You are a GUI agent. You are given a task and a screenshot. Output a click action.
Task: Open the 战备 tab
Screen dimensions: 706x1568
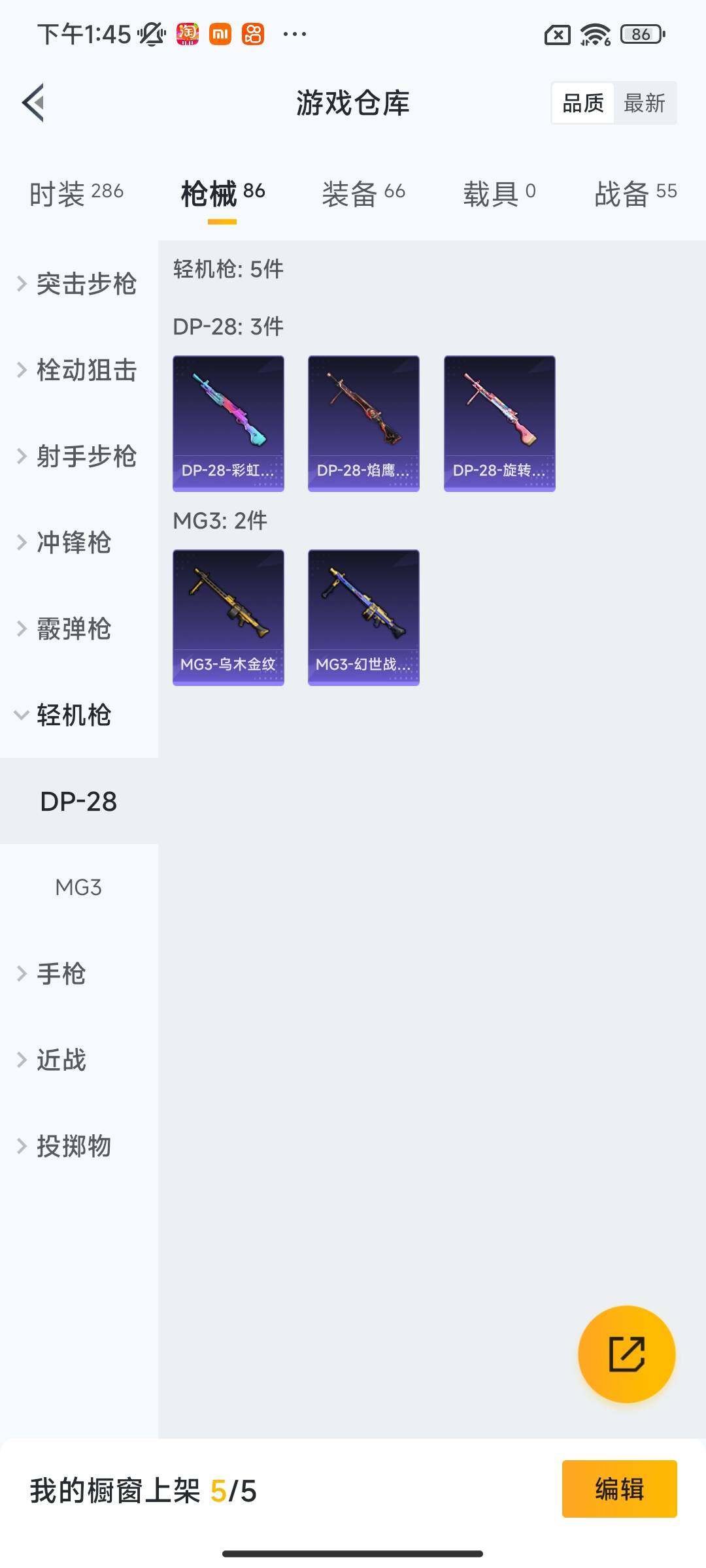point(635,193)
